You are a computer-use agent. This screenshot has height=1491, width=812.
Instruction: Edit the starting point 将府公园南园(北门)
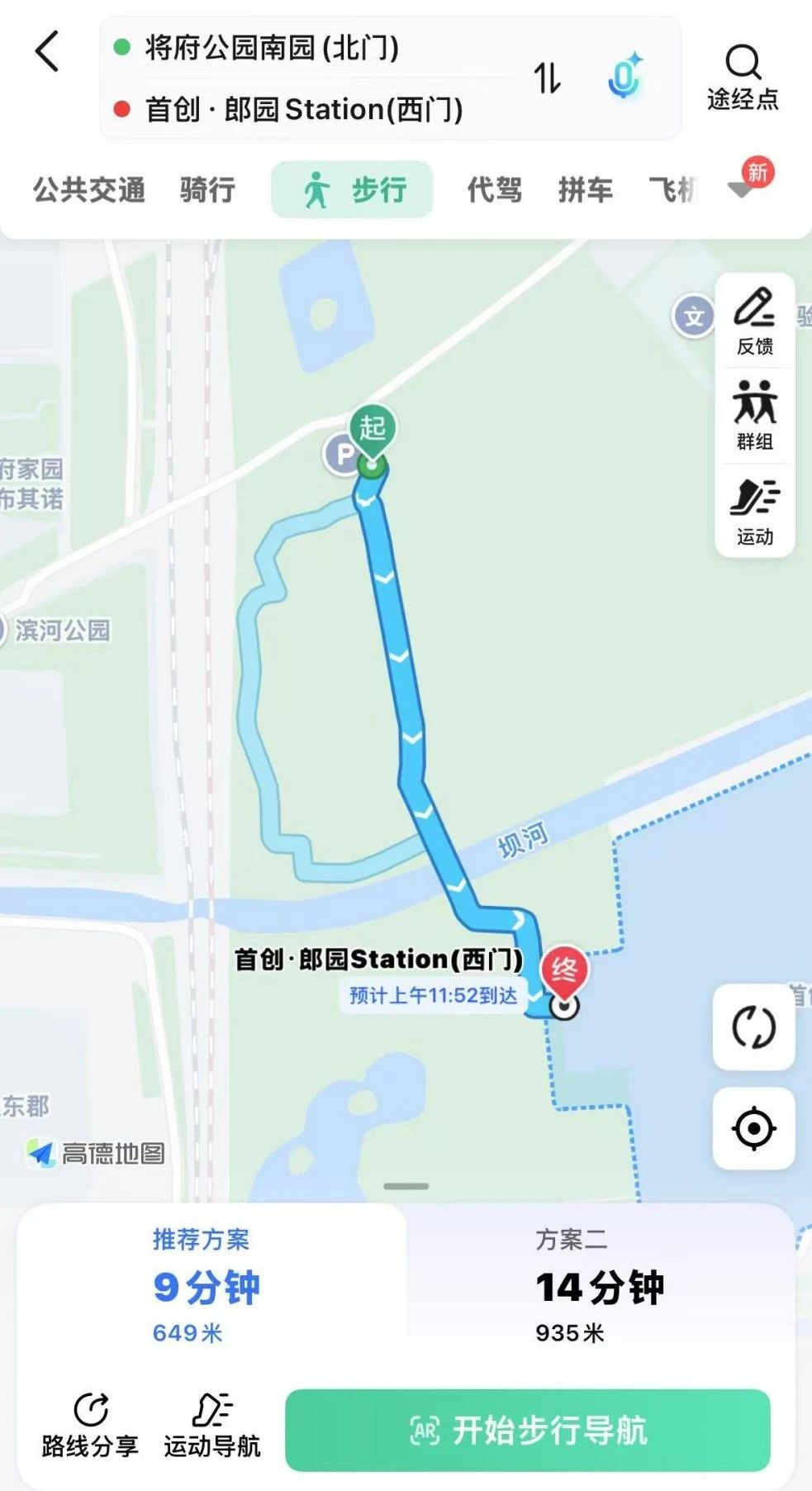pyautogui.click(x=273, y=48)
